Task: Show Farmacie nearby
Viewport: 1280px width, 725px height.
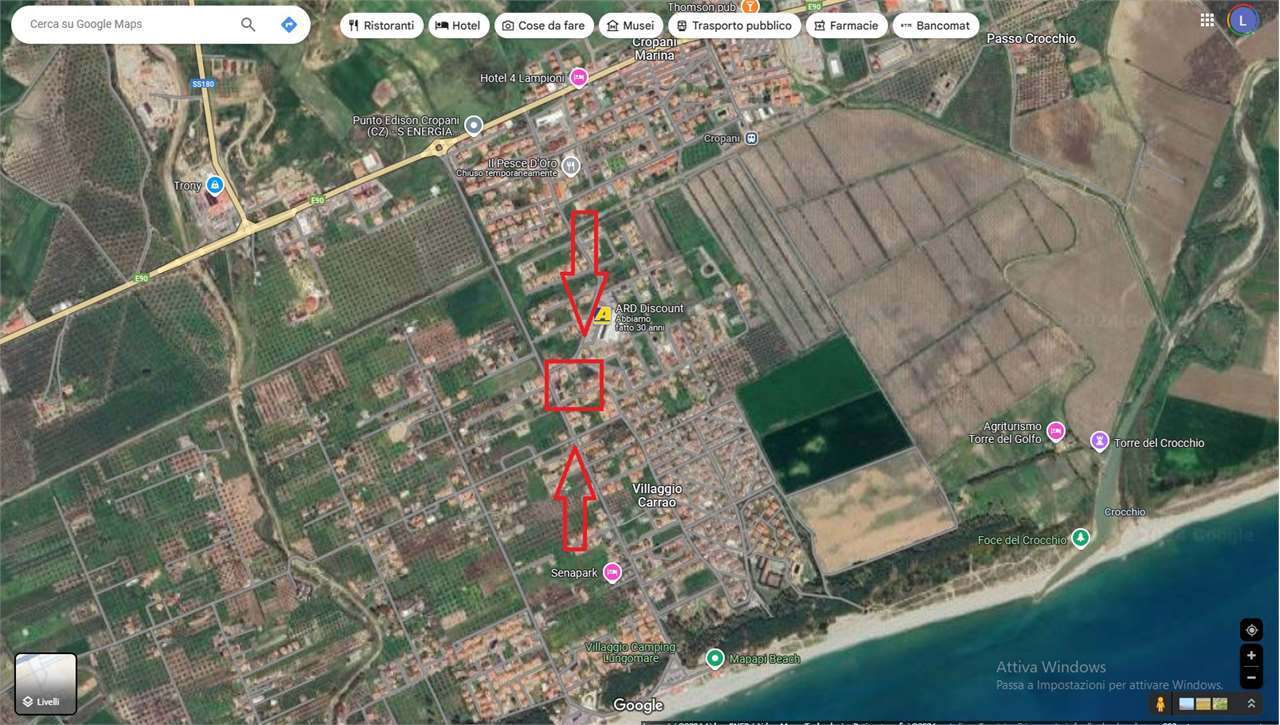Action: (x=846, y=26)
